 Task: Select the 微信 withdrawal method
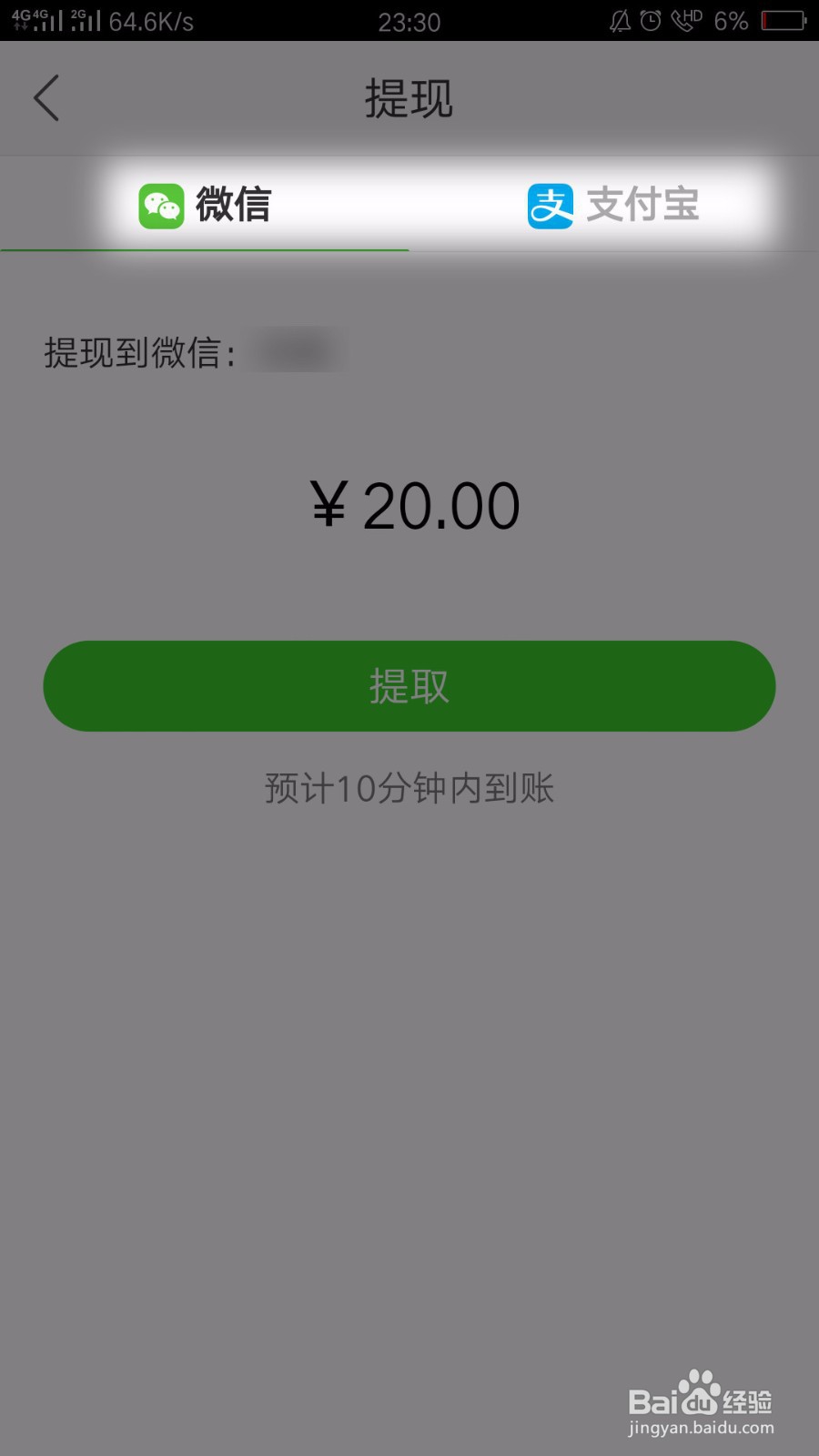click(205, 206)
